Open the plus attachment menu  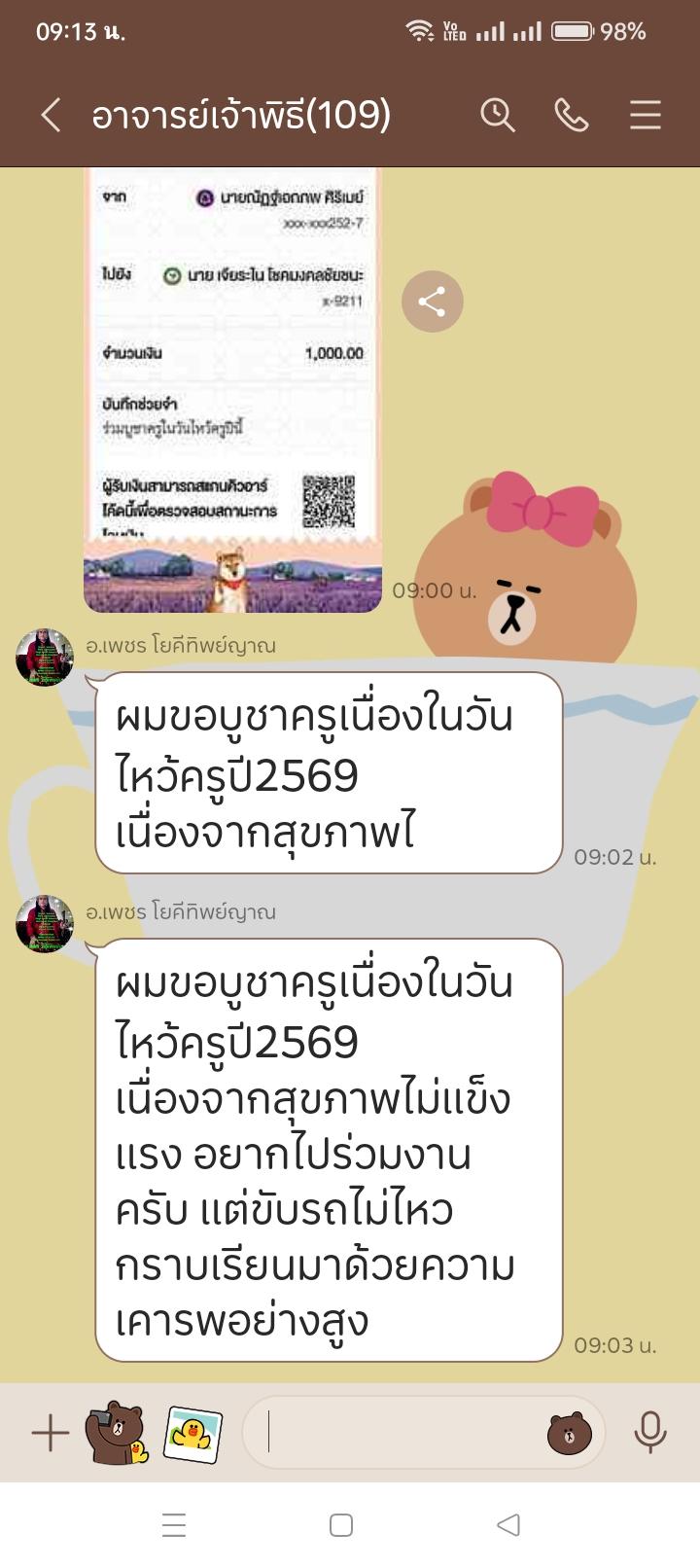(50, 1433)
